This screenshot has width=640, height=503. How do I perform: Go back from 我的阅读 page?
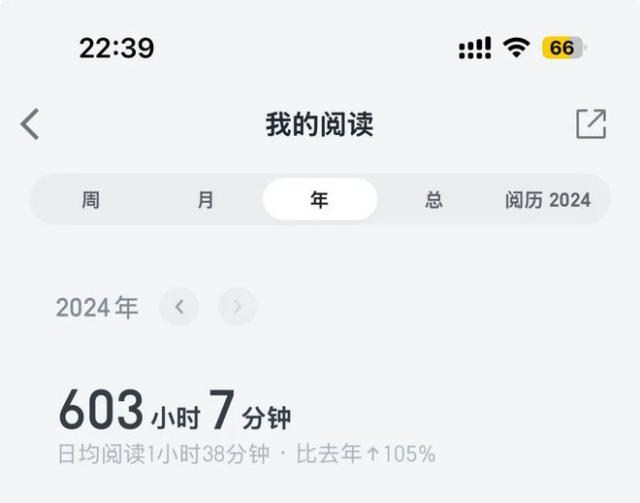30,124
